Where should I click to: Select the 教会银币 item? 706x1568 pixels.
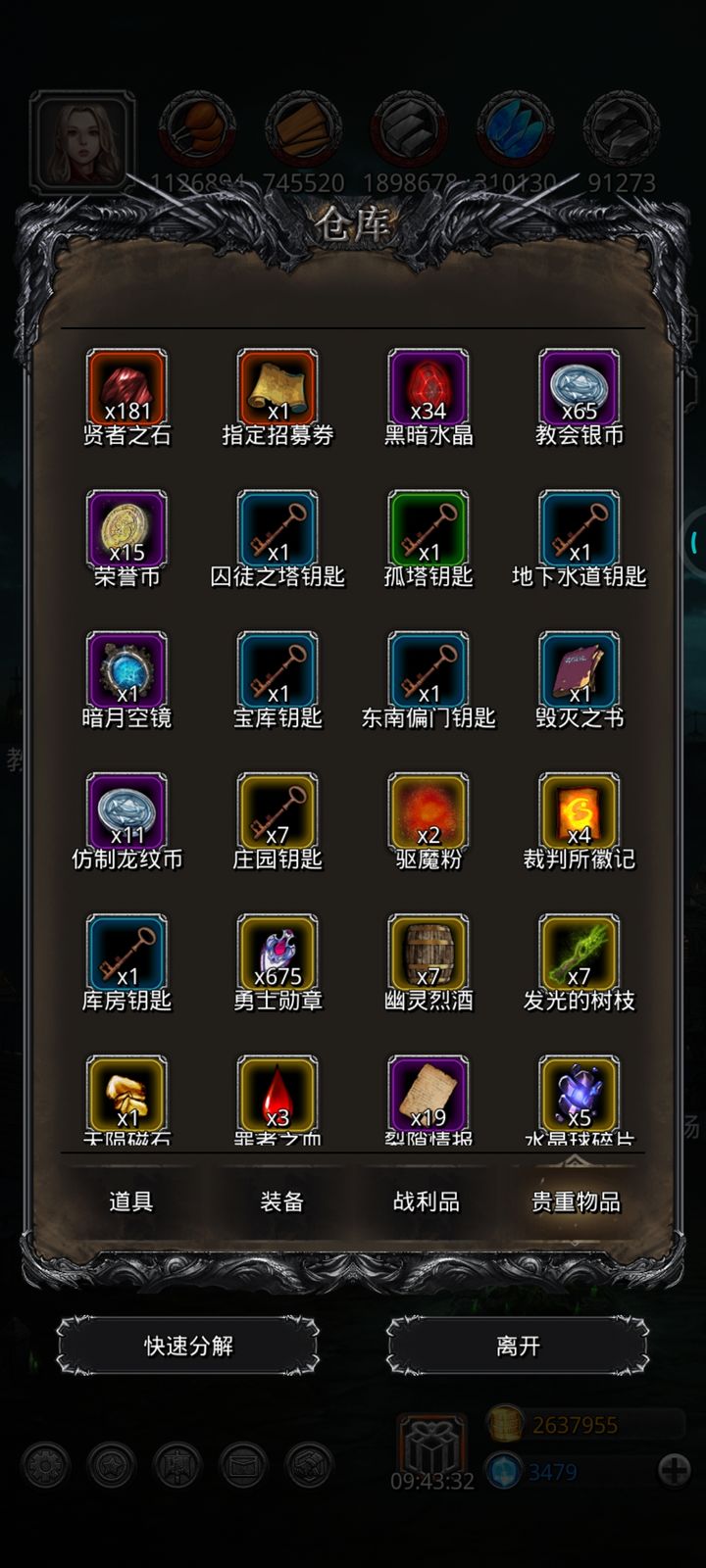point(580,388)
